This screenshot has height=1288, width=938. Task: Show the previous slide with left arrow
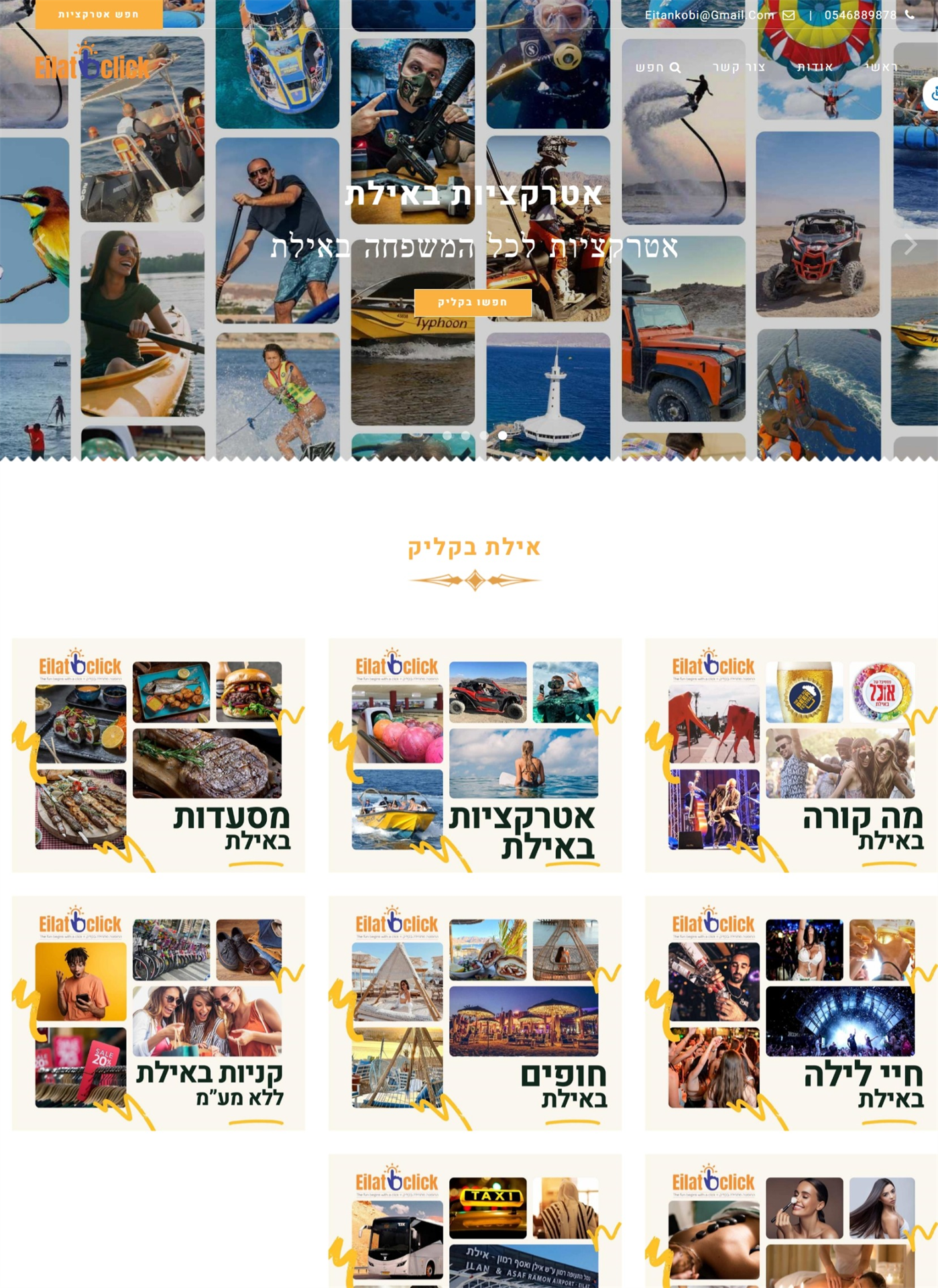(x=40, y=244)
